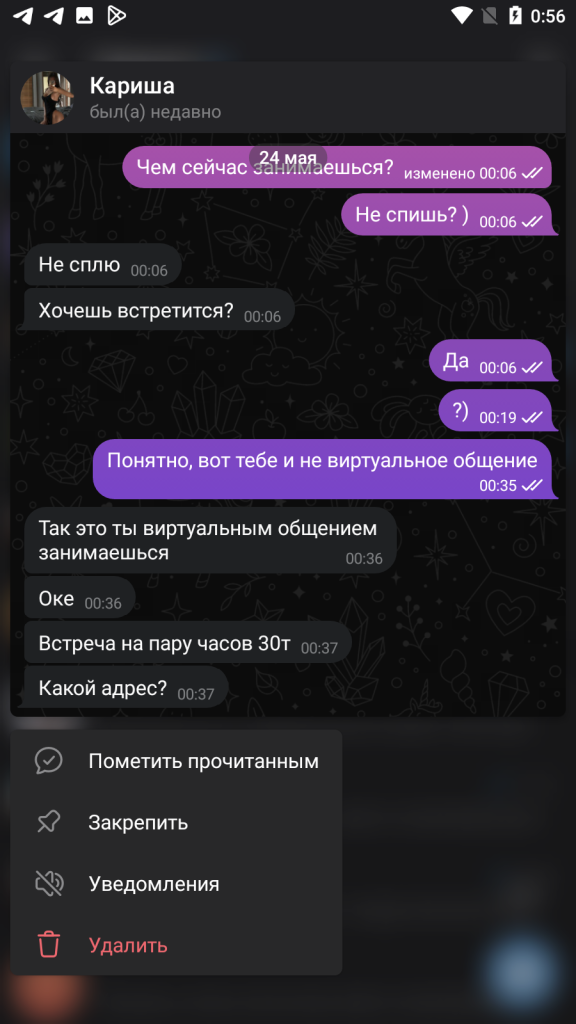Mark the chat as read via Пометить прочитанным
This screenshot has width=576, height=1024.
(176, 761)
